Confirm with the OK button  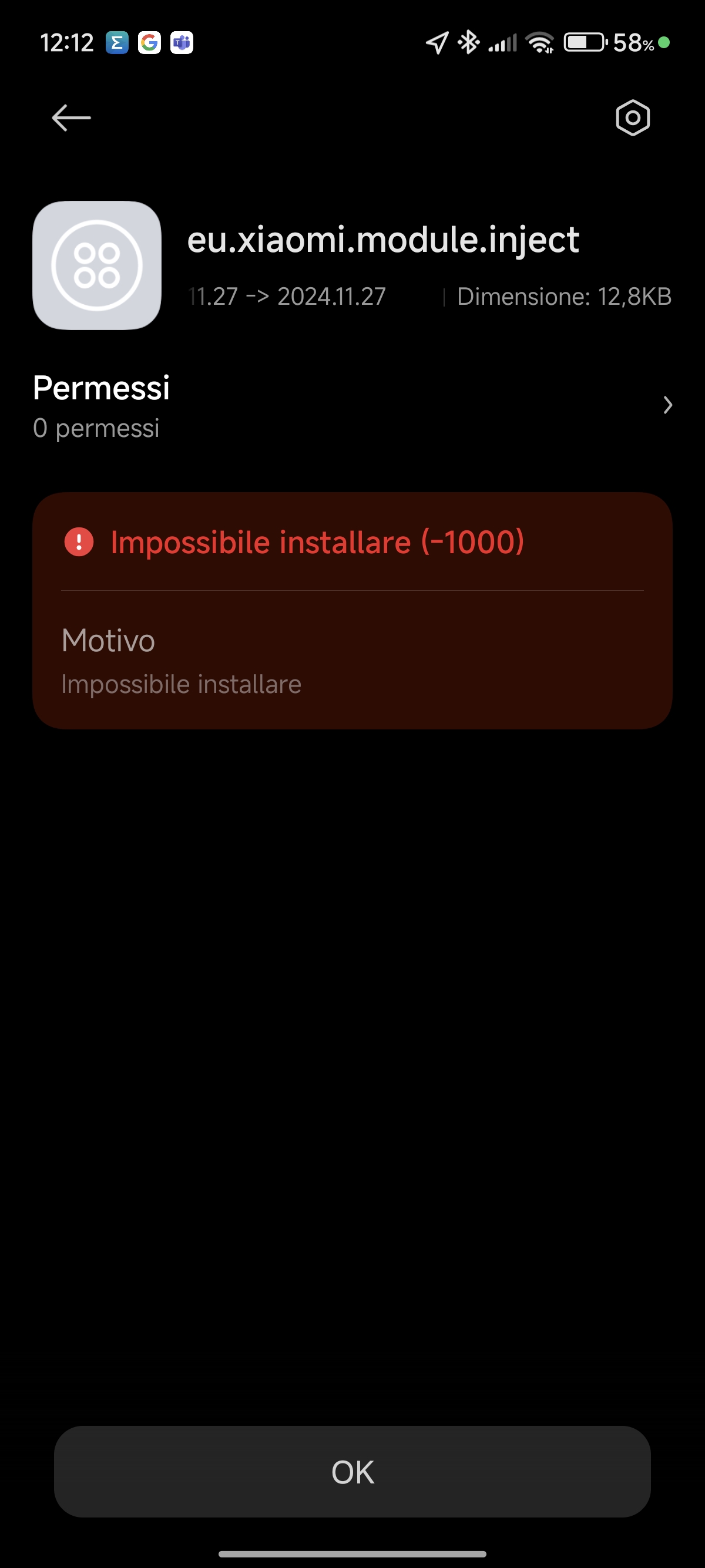click(352, 1472)
